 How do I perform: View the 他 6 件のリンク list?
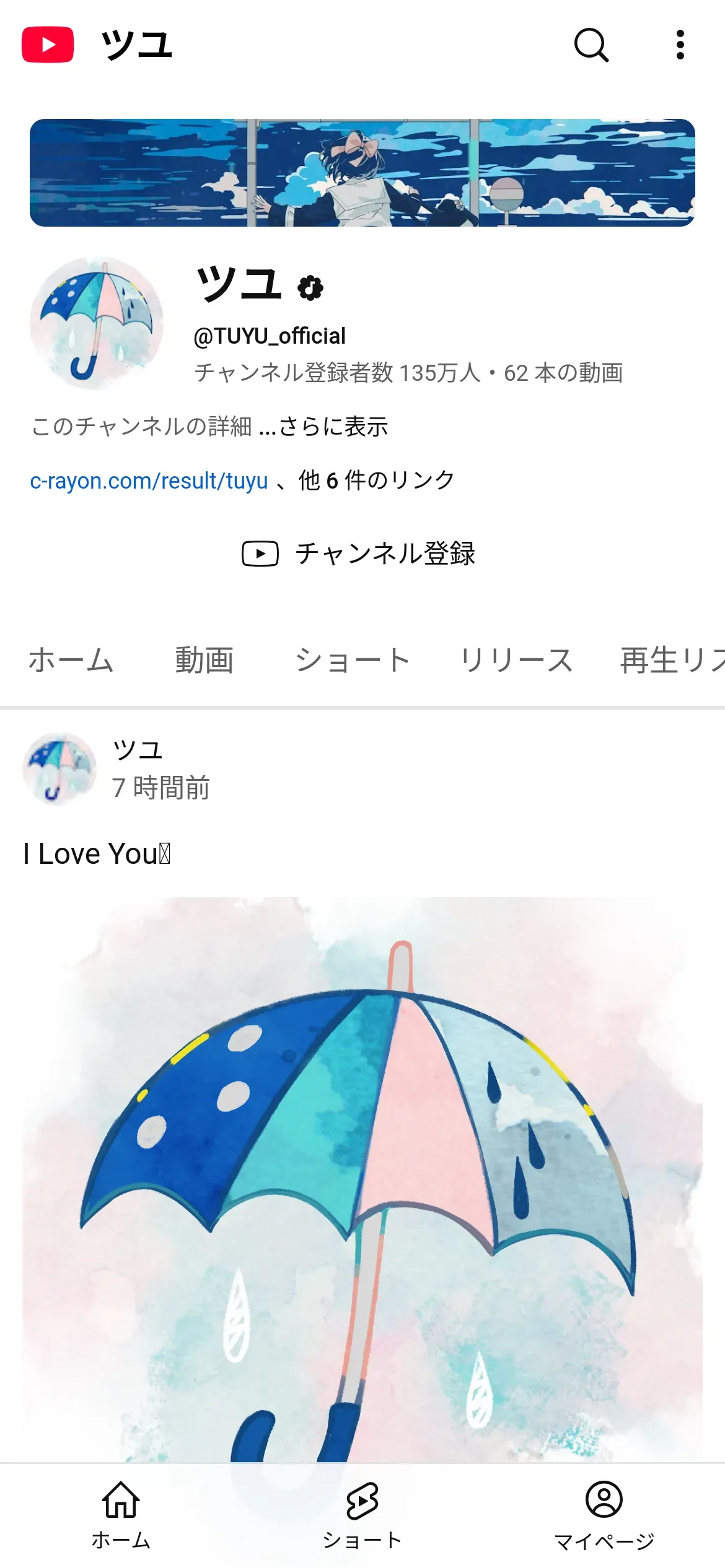(x=377, y=480)
